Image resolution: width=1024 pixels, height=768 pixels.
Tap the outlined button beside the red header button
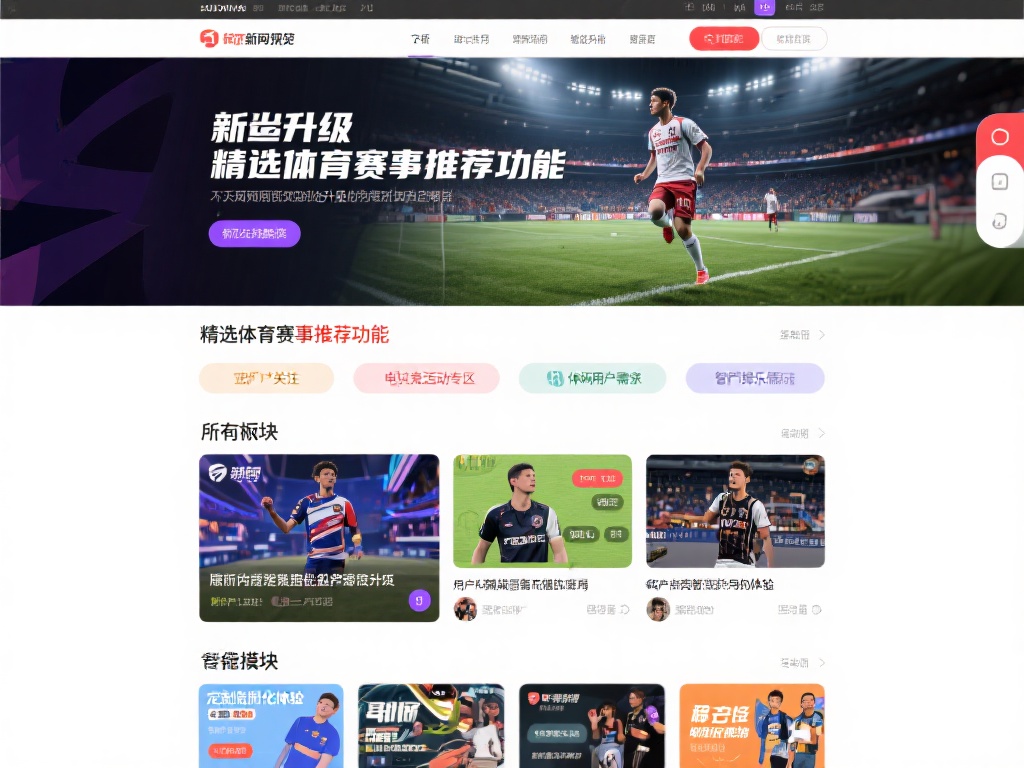794,39
